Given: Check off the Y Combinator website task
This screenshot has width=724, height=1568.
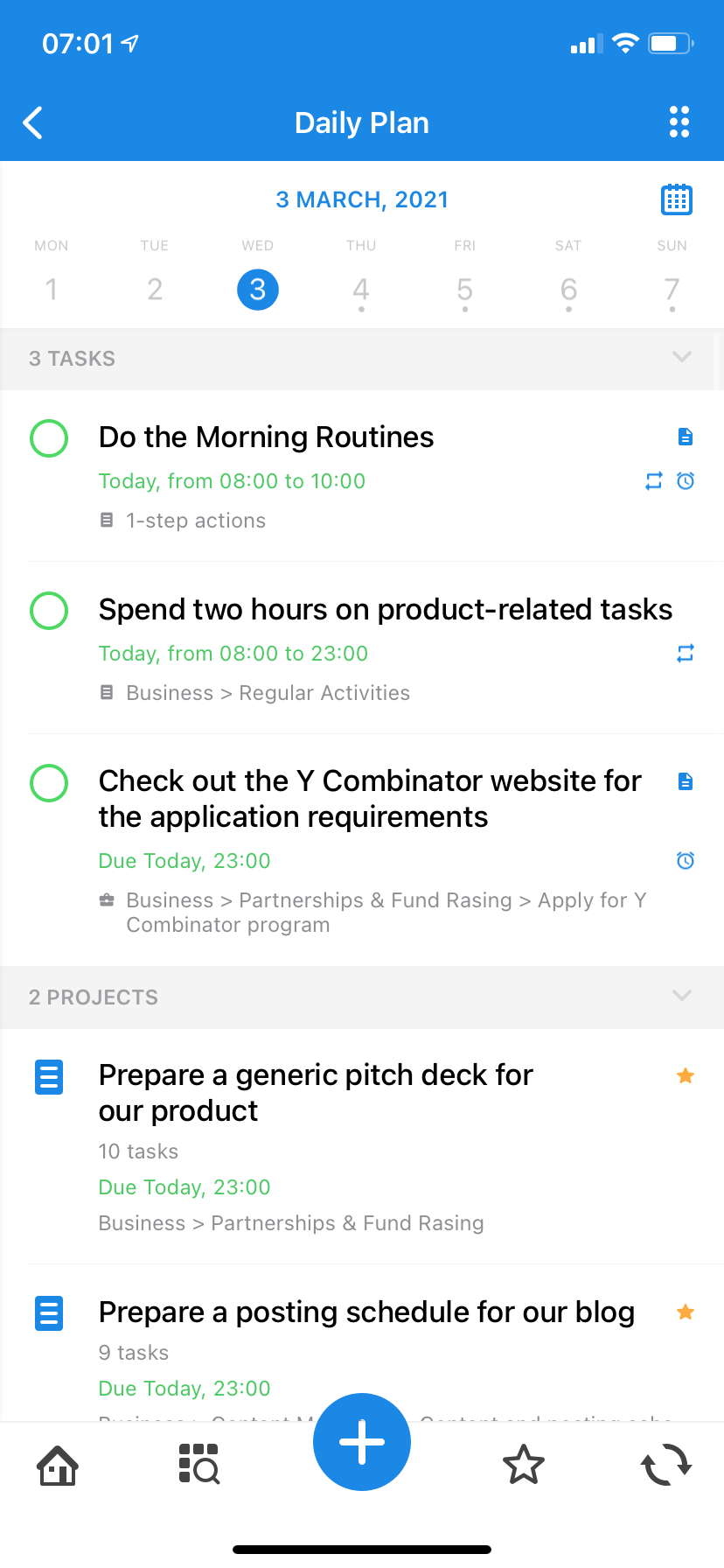Looking at the screenshot, I should pos(49,782).
